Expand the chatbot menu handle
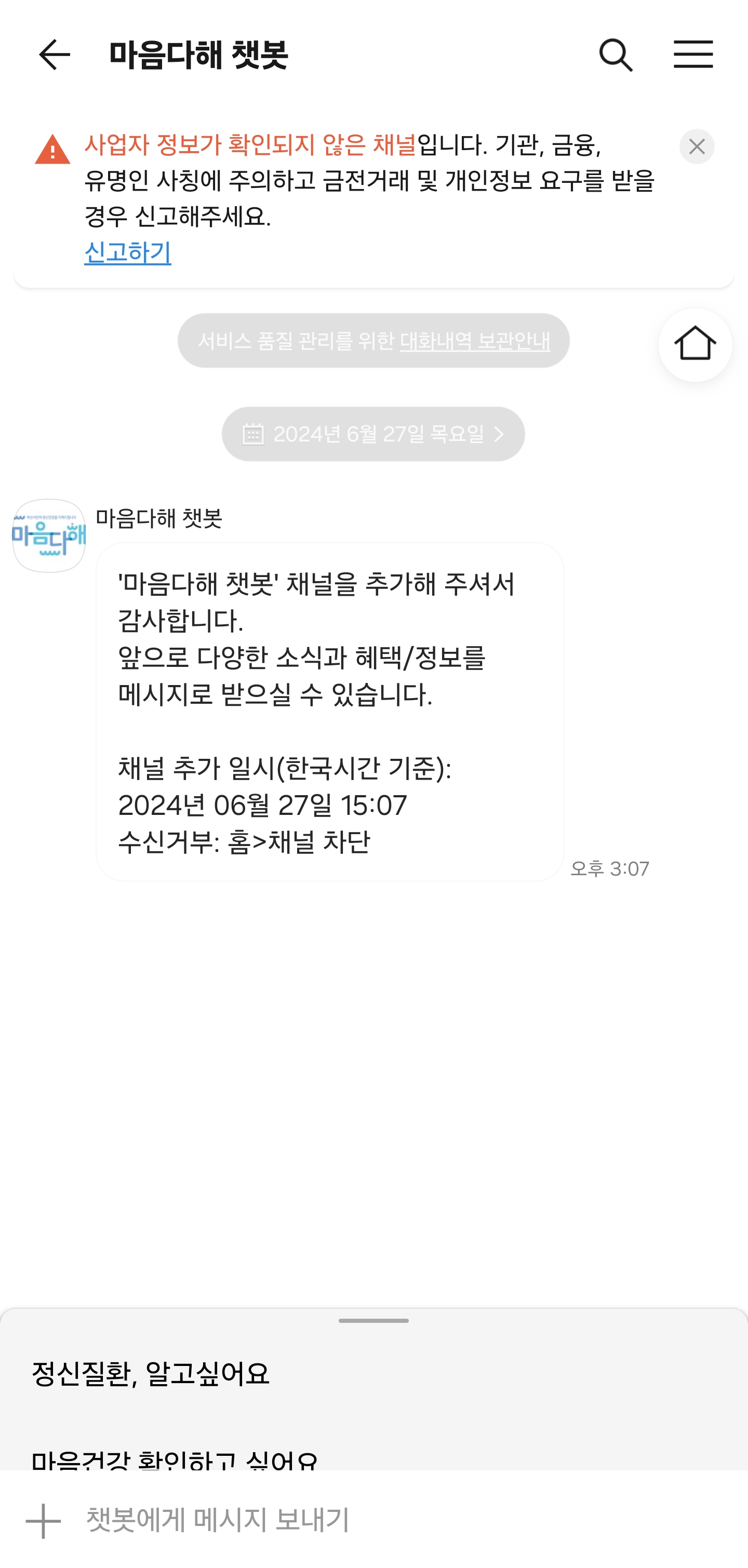Screen dimensions: 748x1568 pos(373,1321)
